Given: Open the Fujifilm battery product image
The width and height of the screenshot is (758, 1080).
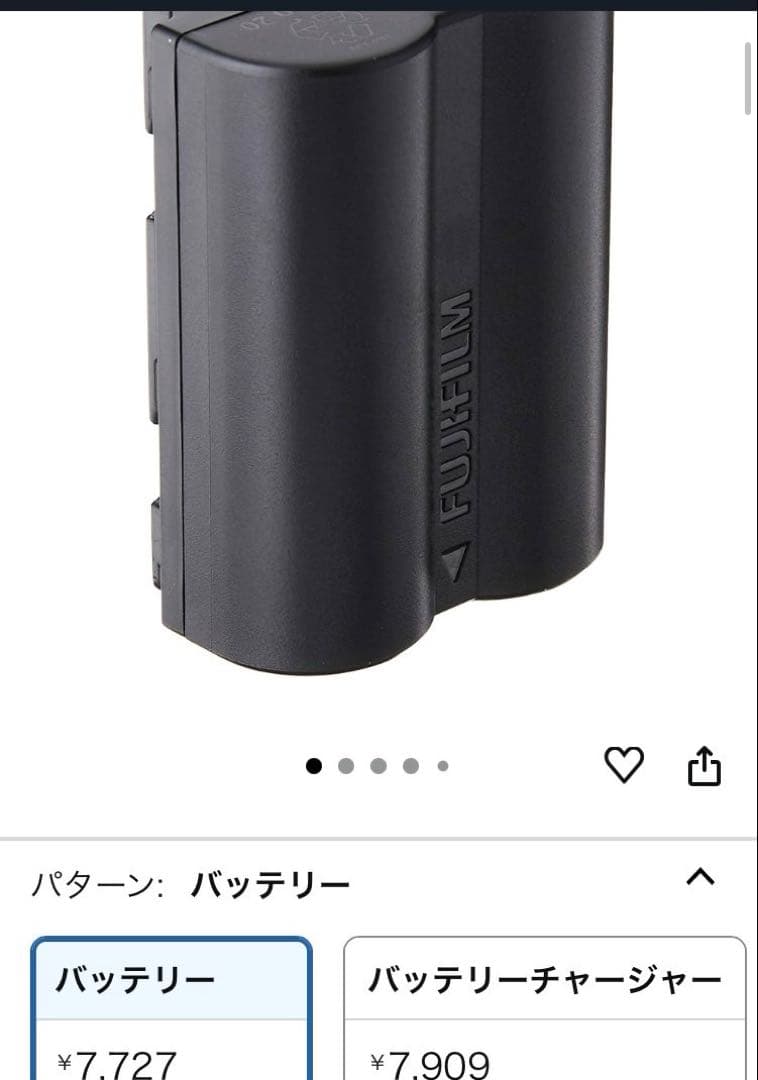Looking at the screenshot, I should tap(380, 340).
